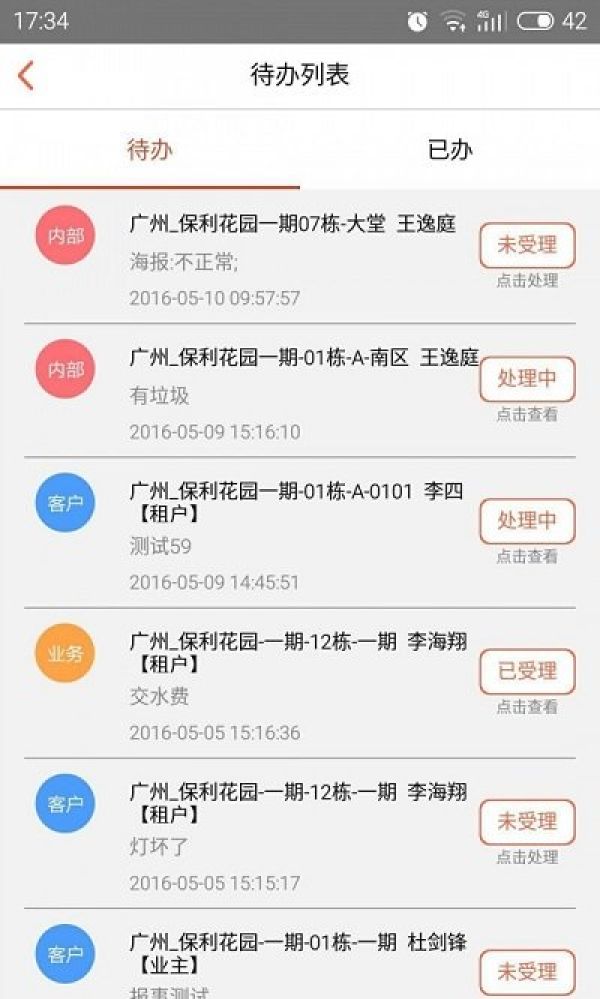This screenshot has width=600, height=999.
Task: Open the 灯坏了 task from 李海翔
Action: (290, 834)
